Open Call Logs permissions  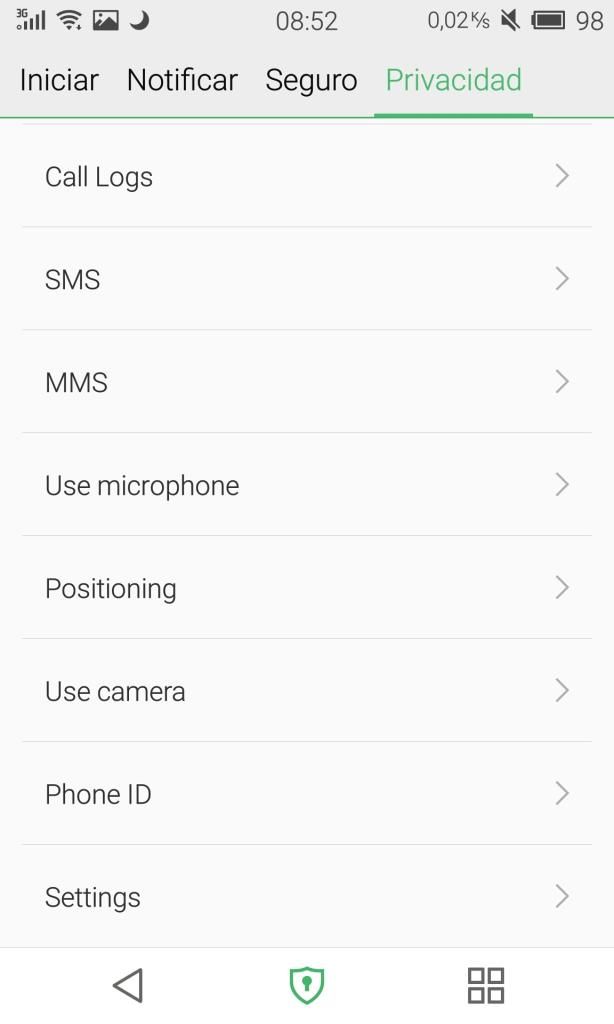(306, 177)
